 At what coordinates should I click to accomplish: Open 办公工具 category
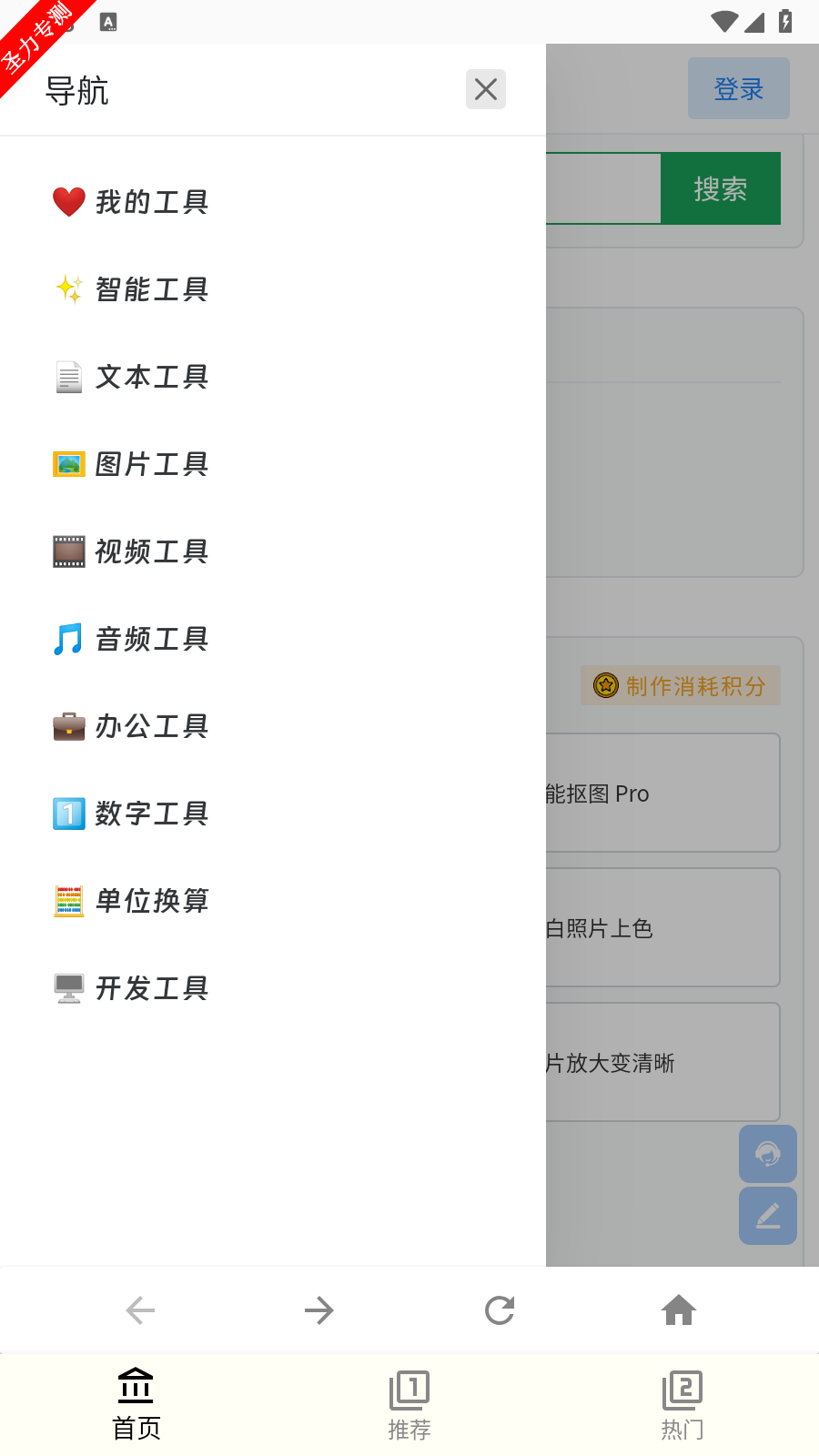pyautogui.click(x=131, y=726)
